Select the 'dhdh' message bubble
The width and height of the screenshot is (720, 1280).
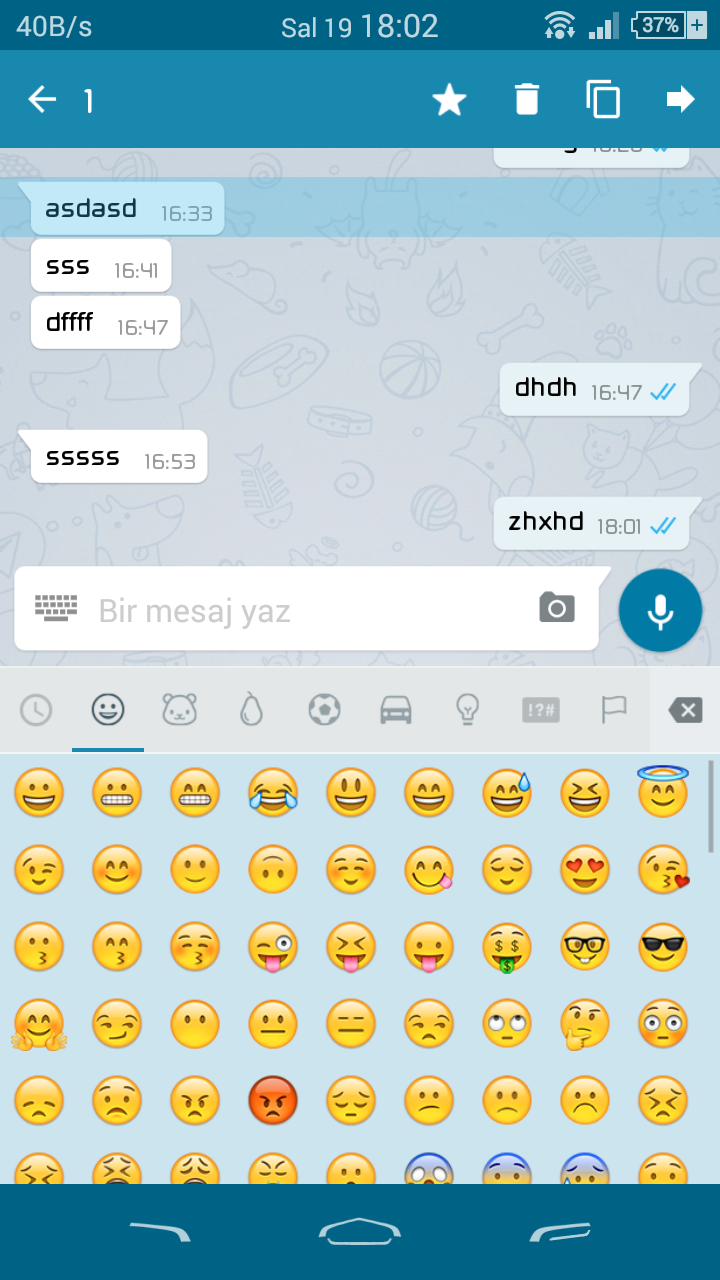tap(594, 389)
